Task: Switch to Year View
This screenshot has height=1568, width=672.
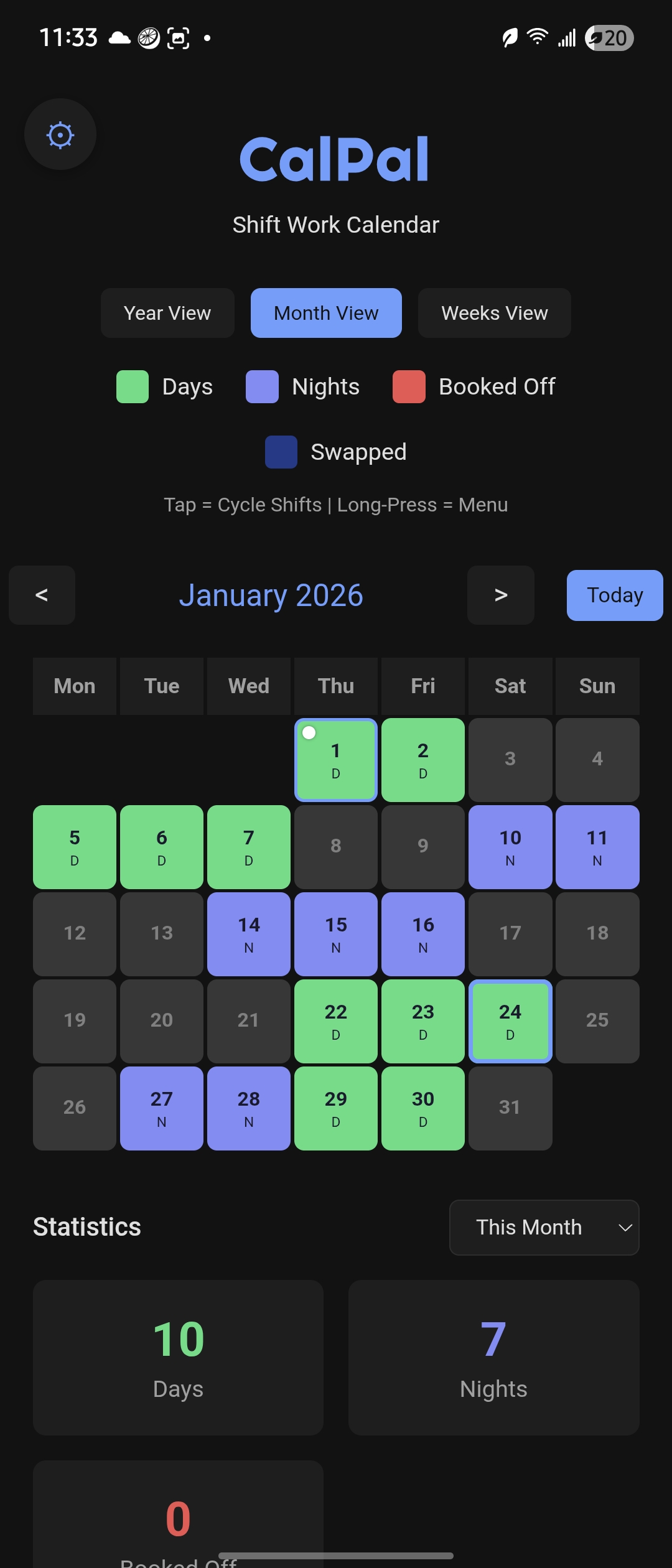Action: [167, 313]
